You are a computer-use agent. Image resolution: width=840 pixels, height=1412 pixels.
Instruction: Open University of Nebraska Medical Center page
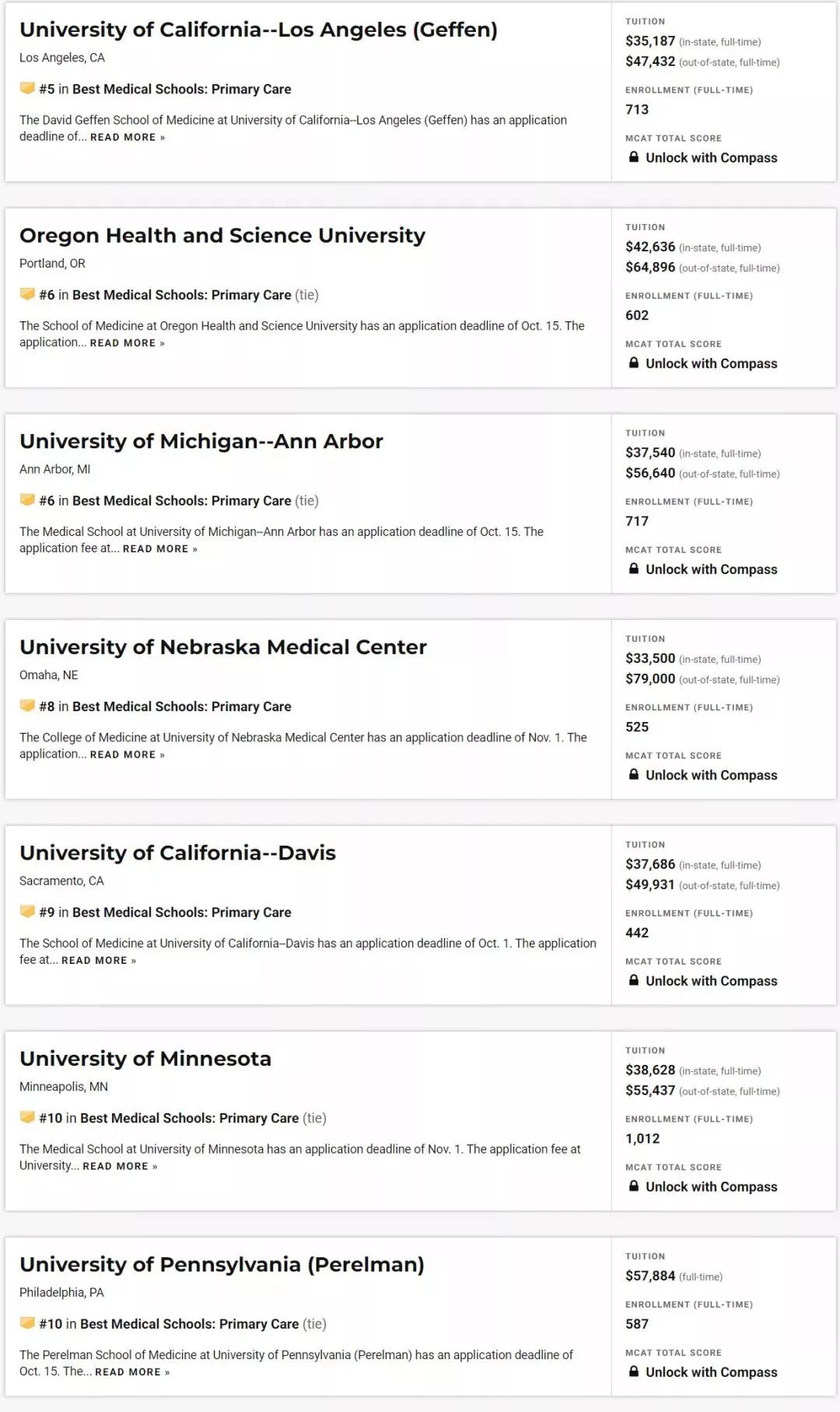coord(223,647)
